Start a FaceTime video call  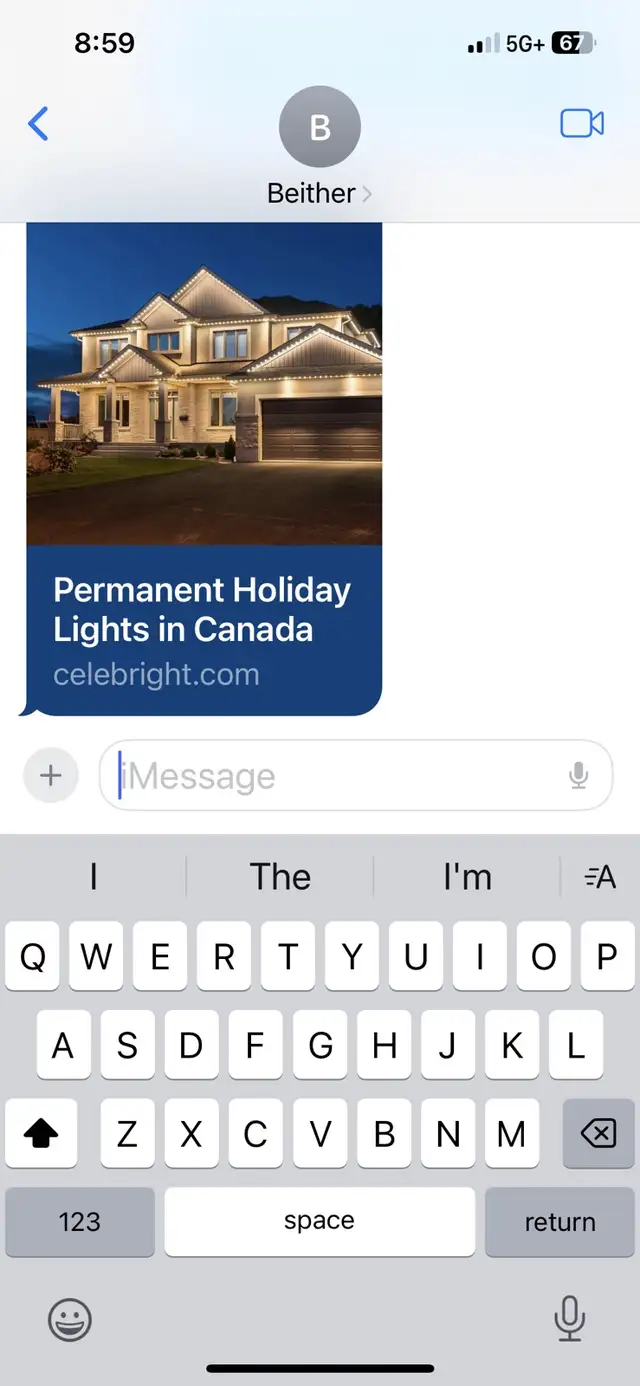pyautogui.click(x=581, y=124)
